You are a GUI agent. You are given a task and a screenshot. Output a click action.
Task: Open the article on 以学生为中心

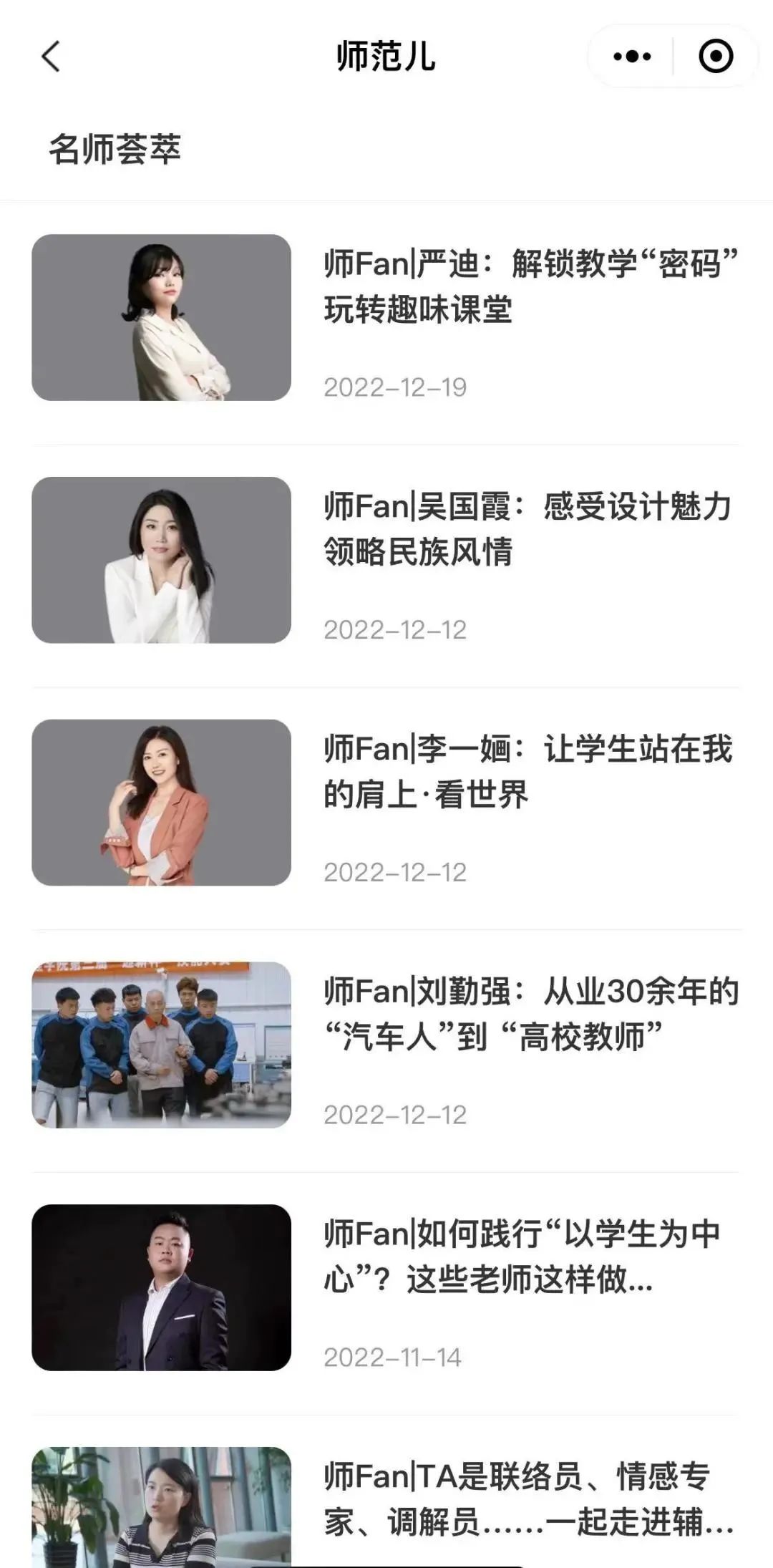click(522, 1257)
